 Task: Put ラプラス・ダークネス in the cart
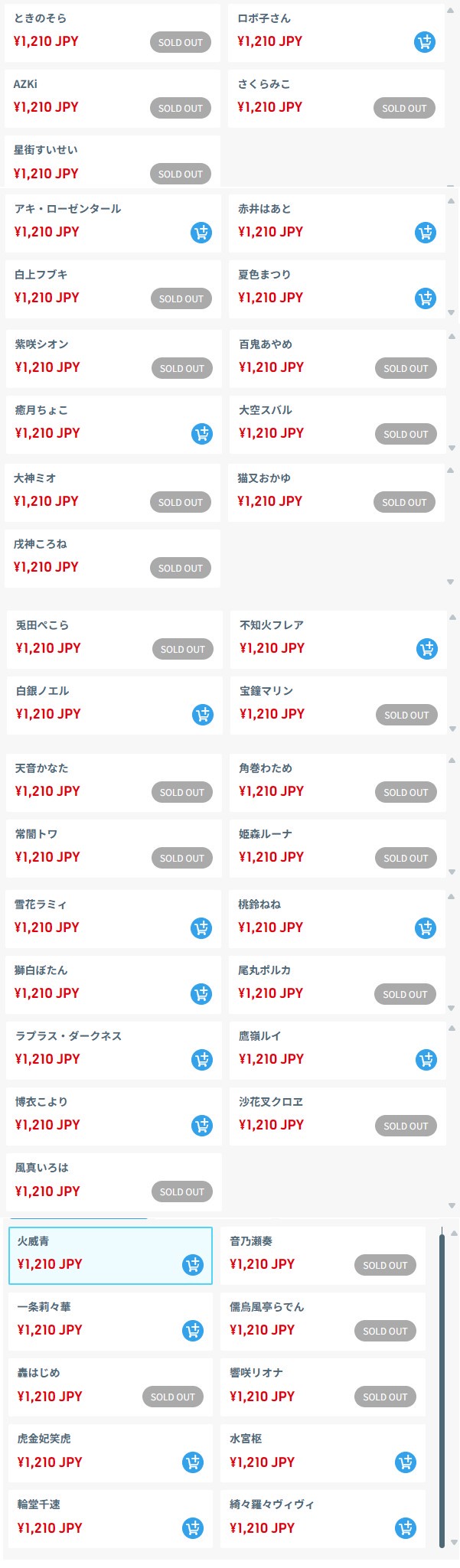point(202,1060)
